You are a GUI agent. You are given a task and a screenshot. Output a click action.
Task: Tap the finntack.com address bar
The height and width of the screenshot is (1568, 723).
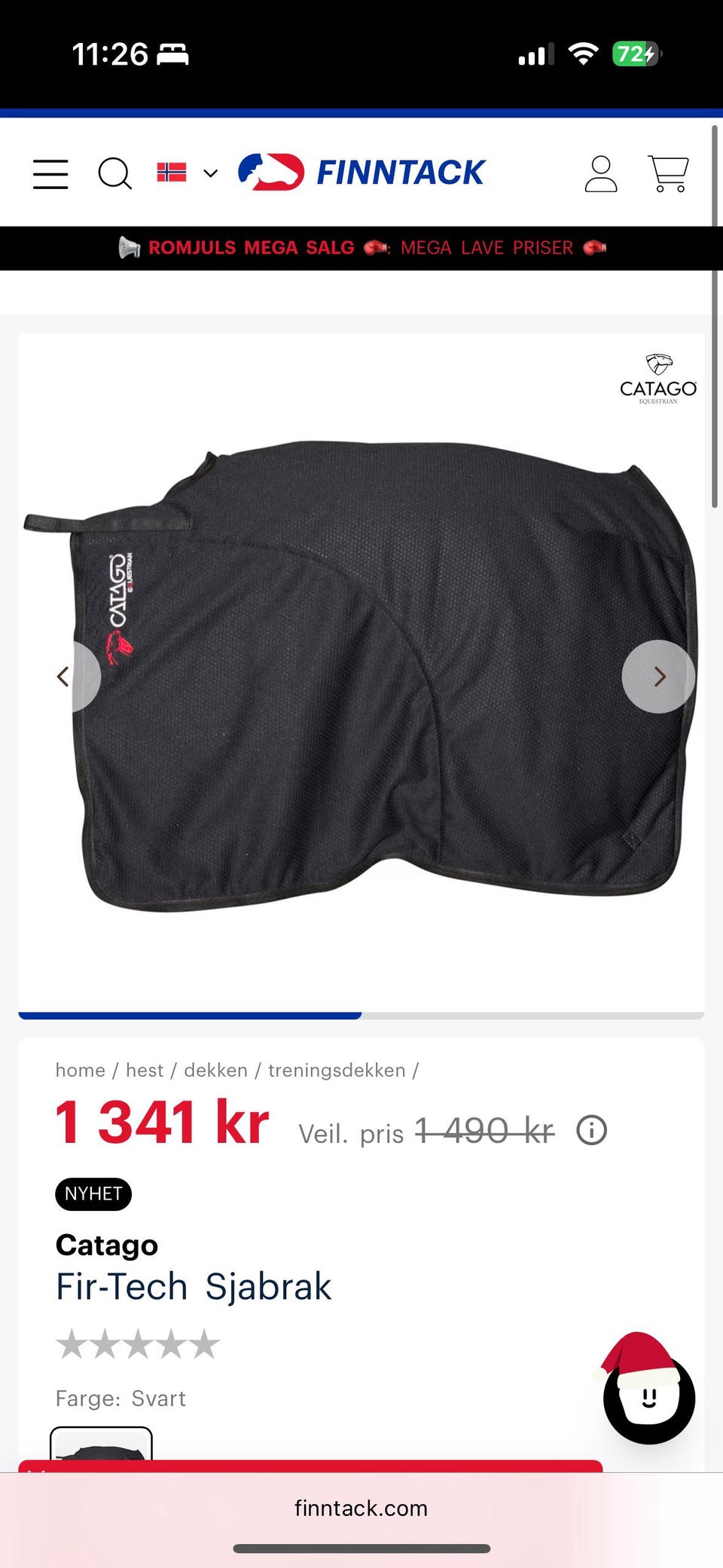pos(361,1508)
